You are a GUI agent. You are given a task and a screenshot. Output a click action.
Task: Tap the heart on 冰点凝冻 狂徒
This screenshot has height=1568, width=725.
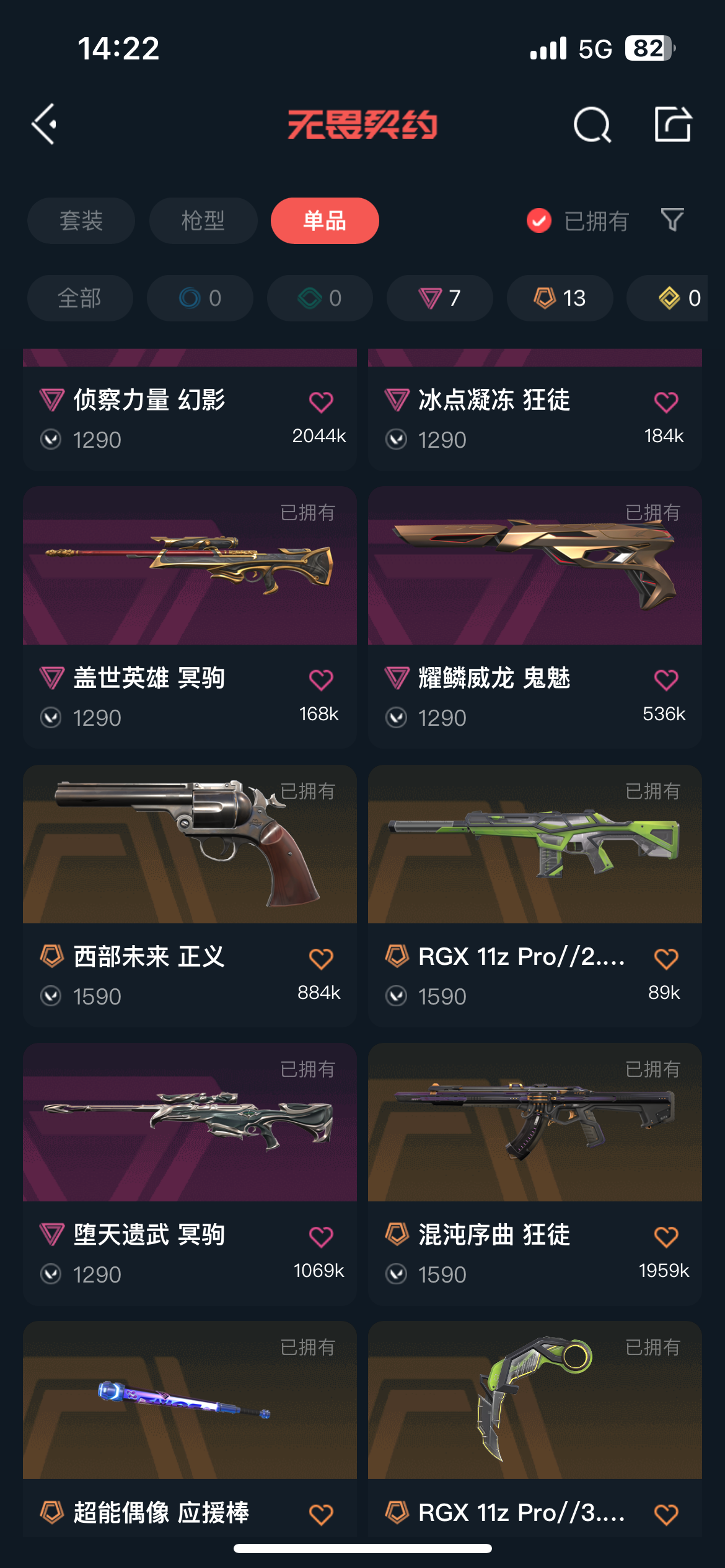[x=666, y=402]
